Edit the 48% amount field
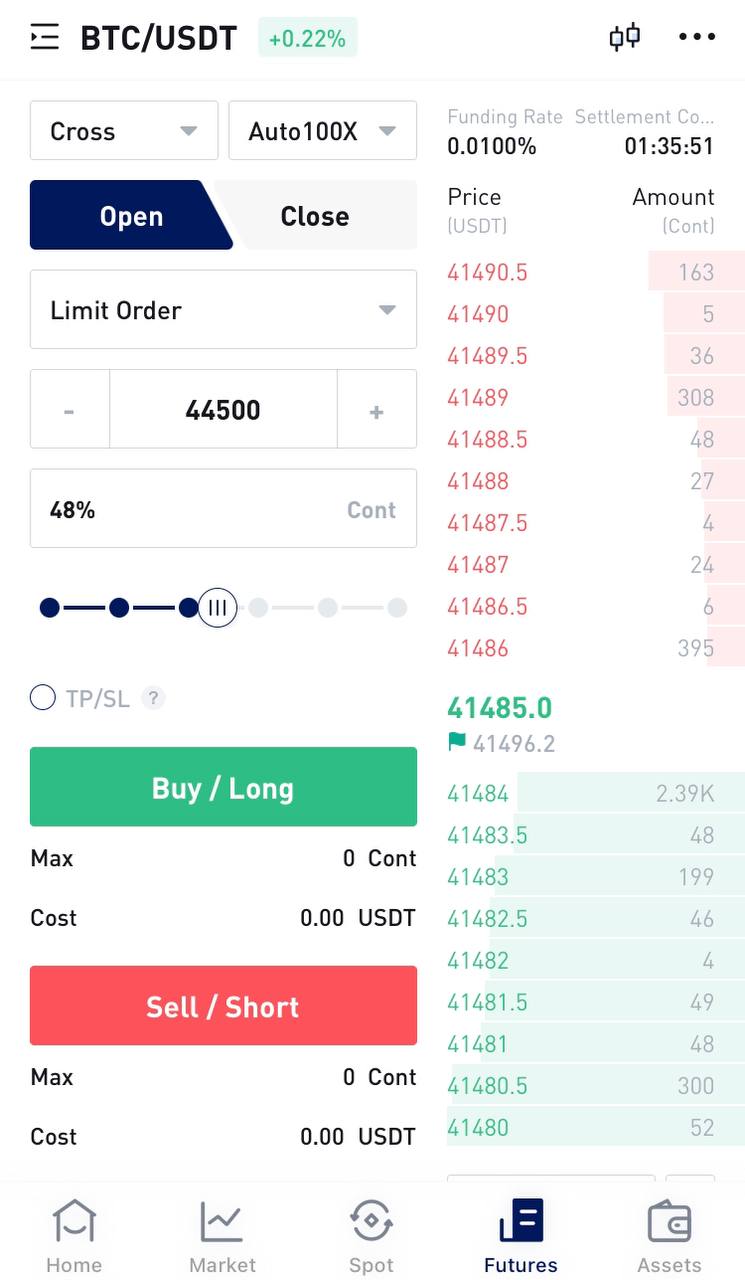The image size is (745, 1280). pos(223,509)
